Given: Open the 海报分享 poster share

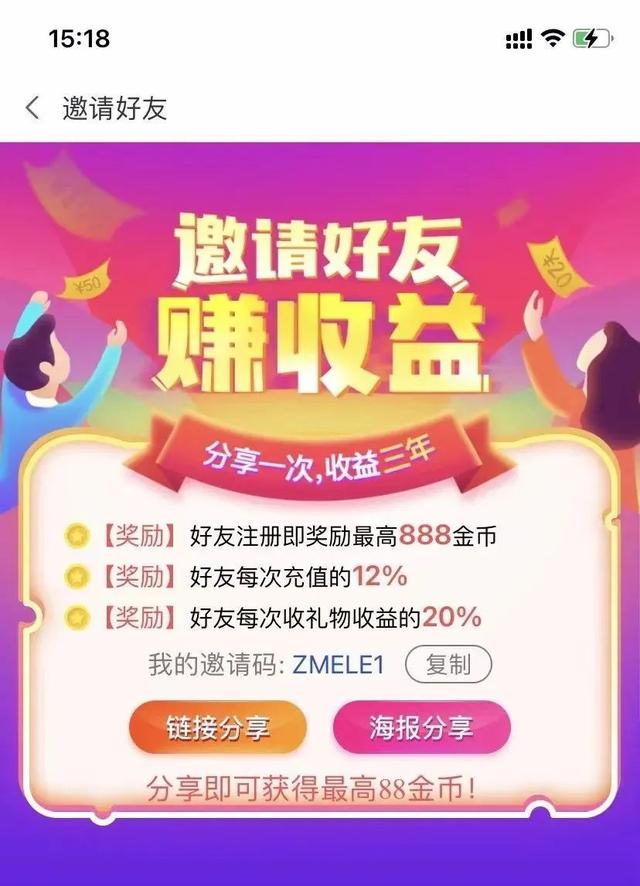Looking at the screenshot, I should pyautogui.click(x=421, y=727).
